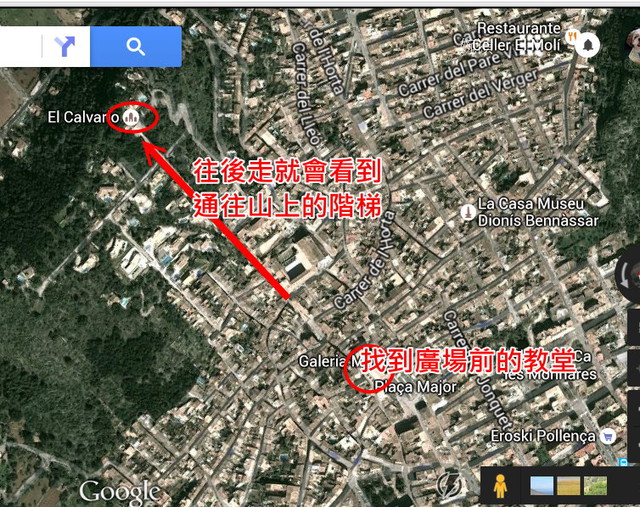The image size is (640, 507).
Task: Open directions from the search box
Action: click(x=65, y=46)
